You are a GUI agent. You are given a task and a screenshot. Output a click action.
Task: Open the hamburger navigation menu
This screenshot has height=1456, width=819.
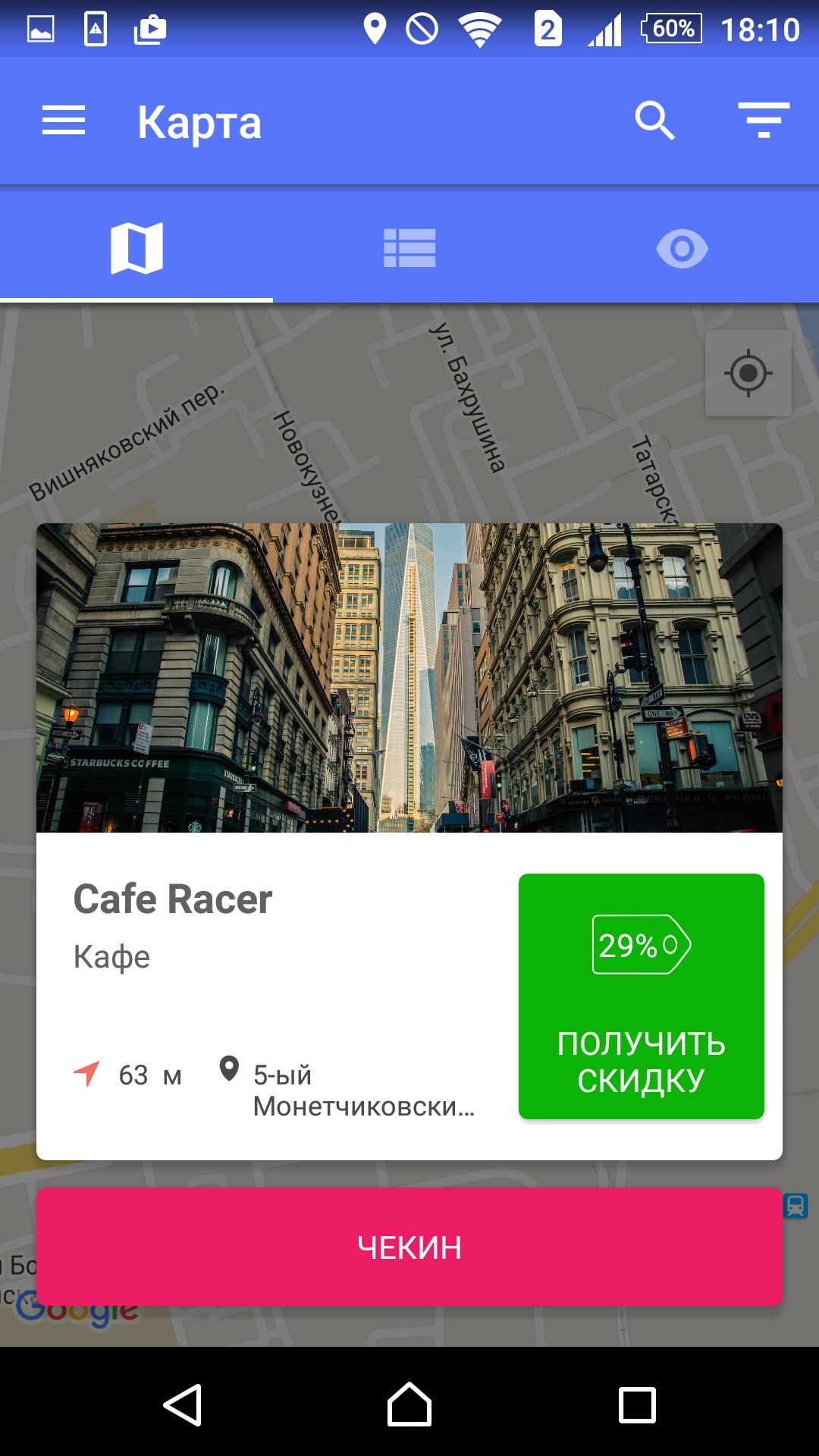(64, 121)
